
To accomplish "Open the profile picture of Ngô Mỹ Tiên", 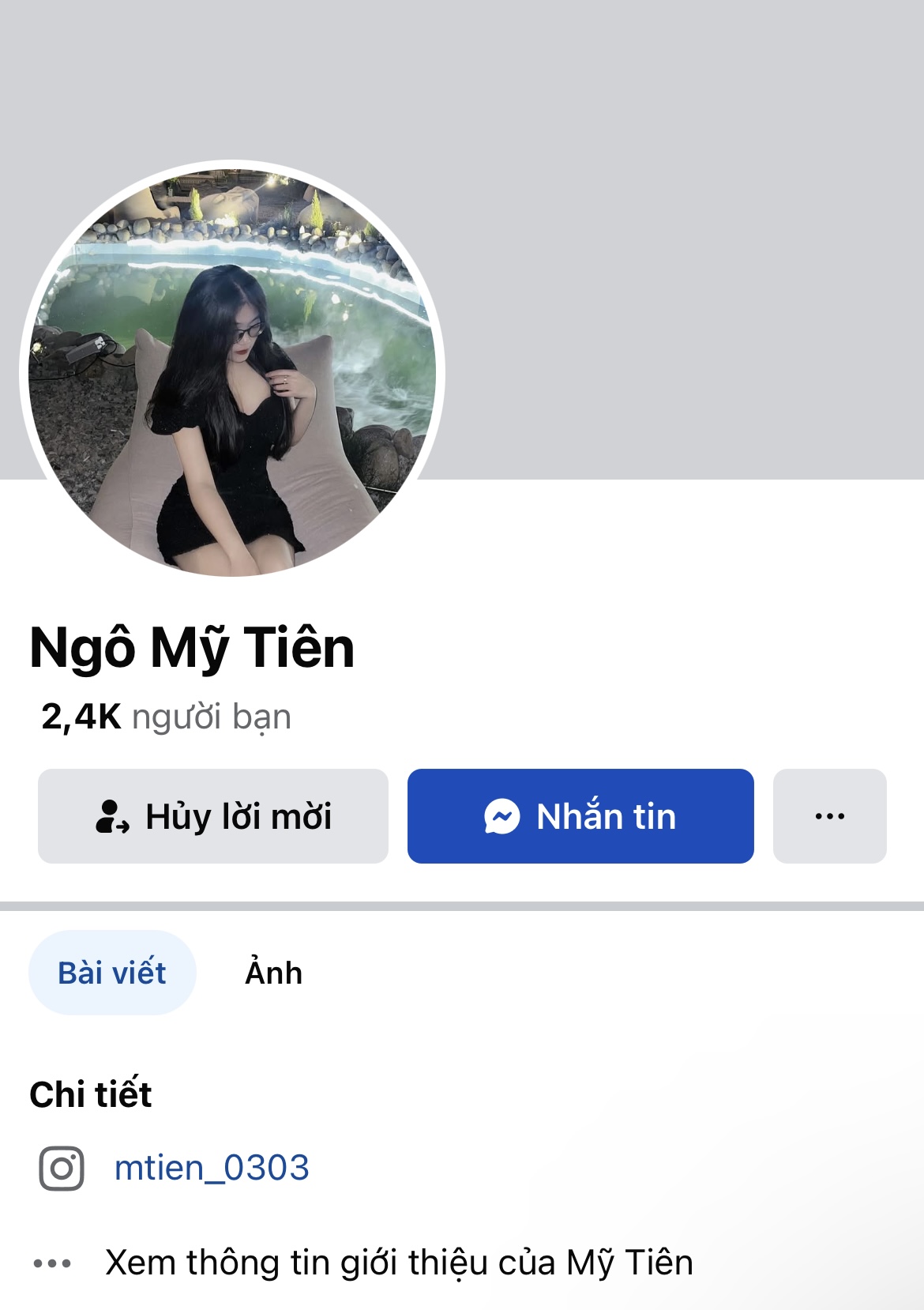I will pyautogui.click(x=232, y=370).
